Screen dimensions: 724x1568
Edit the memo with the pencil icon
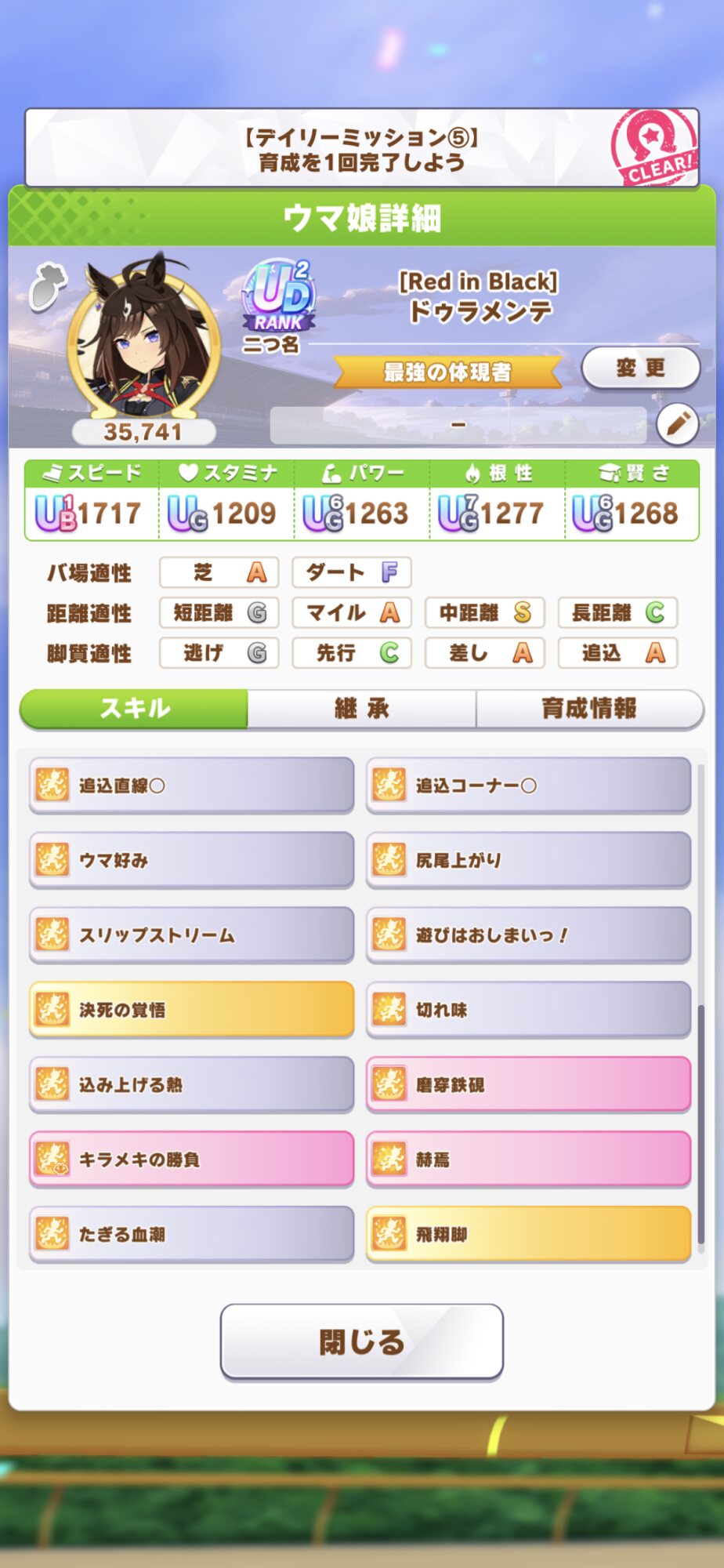click(677, 424)
